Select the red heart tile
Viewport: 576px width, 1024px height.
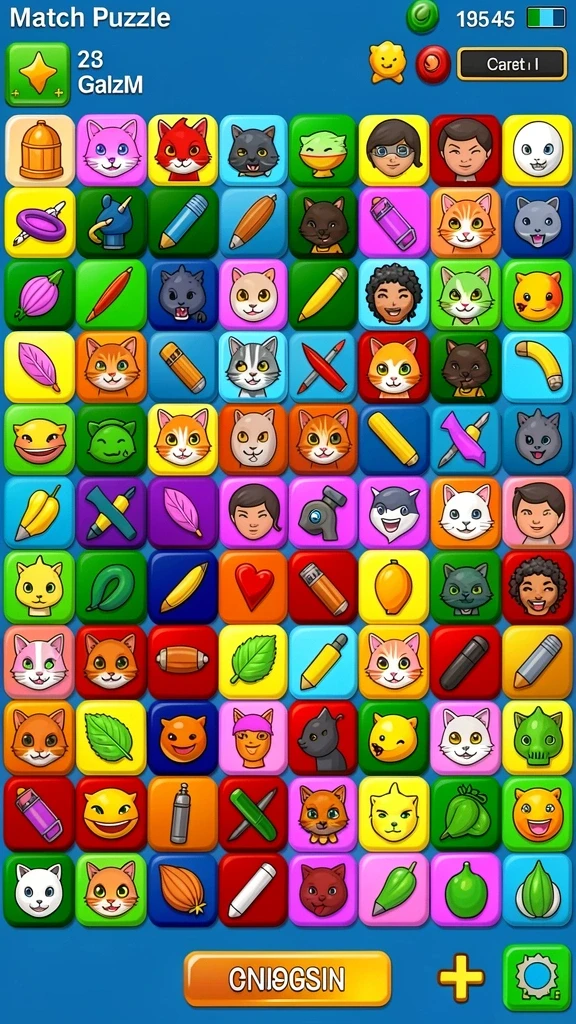tap(253, 586)
